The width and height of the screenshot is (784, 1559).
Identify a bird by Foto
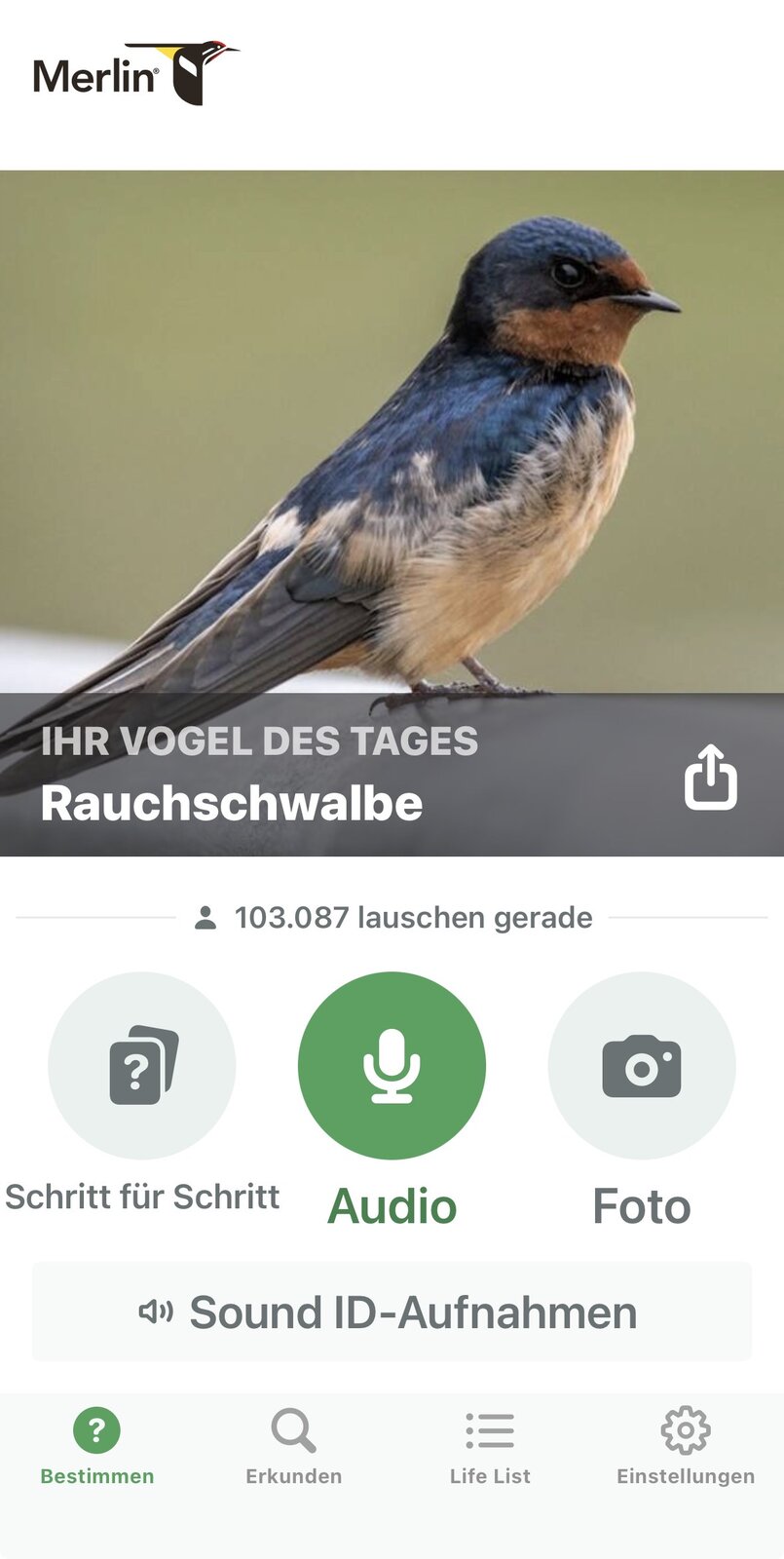pyautogui.click(x=642, y=1065)
